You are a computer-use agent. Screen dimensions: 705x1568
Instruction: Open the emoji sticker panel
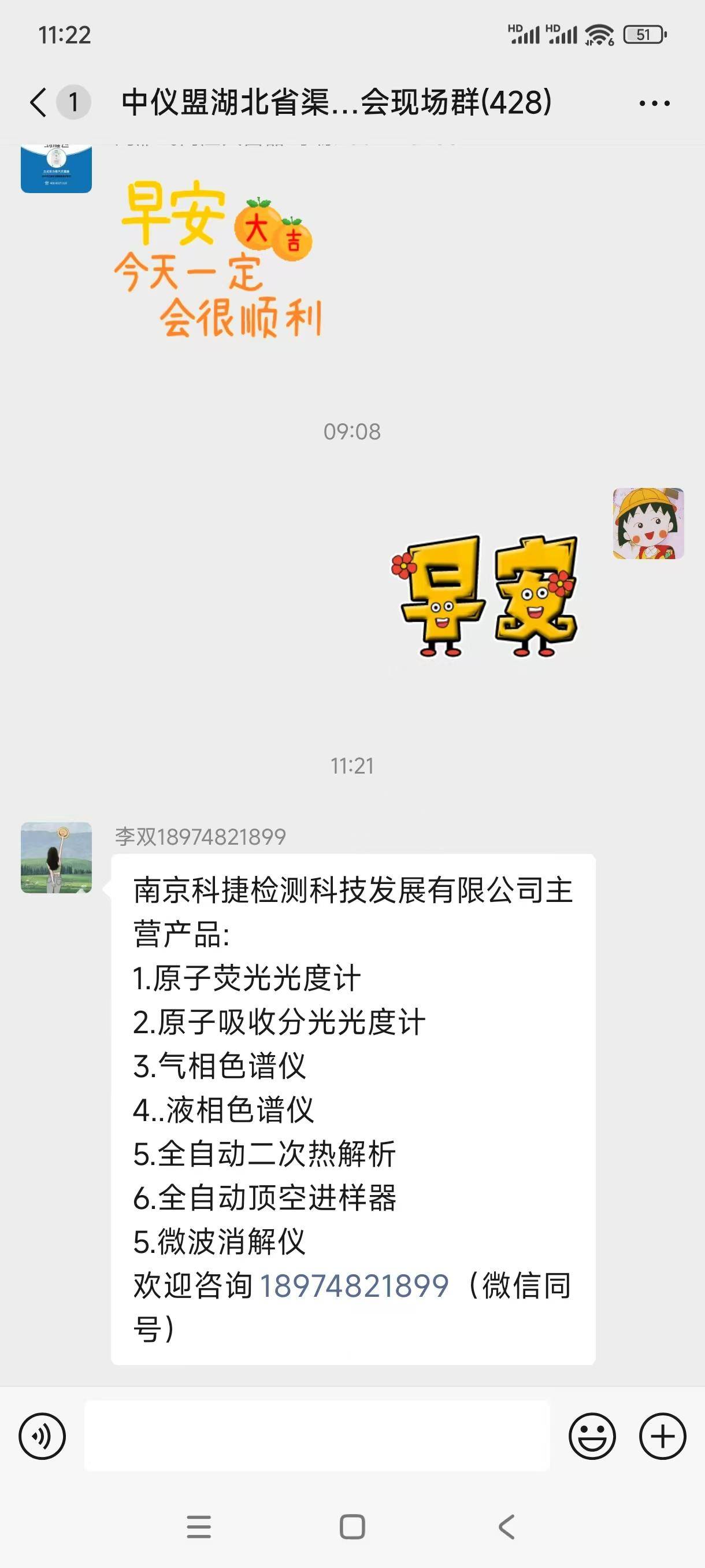tap(591, 1436)
